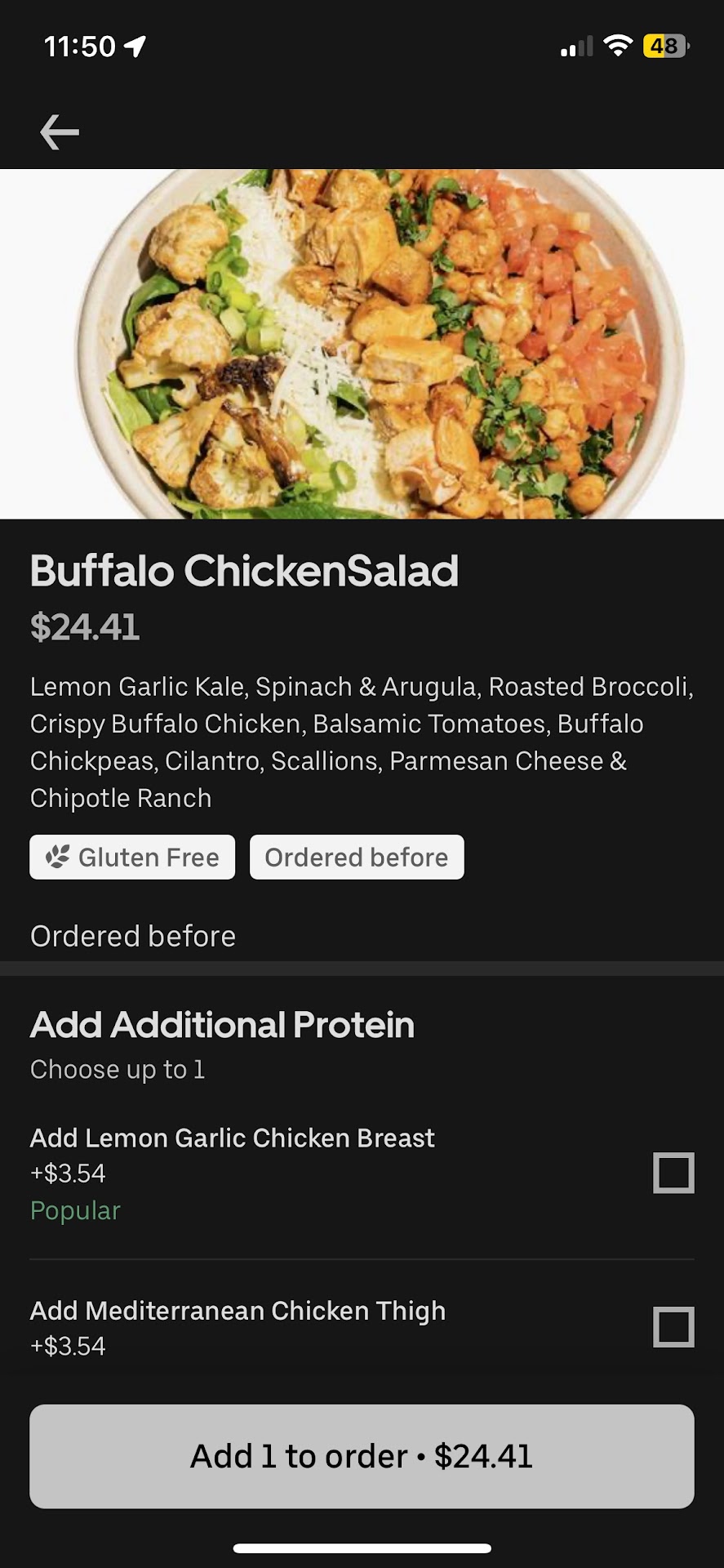Add 1 to order for $24.41
Image resolution: width=724 pixels, height=1568 pixels.
tap(362, 1456)
